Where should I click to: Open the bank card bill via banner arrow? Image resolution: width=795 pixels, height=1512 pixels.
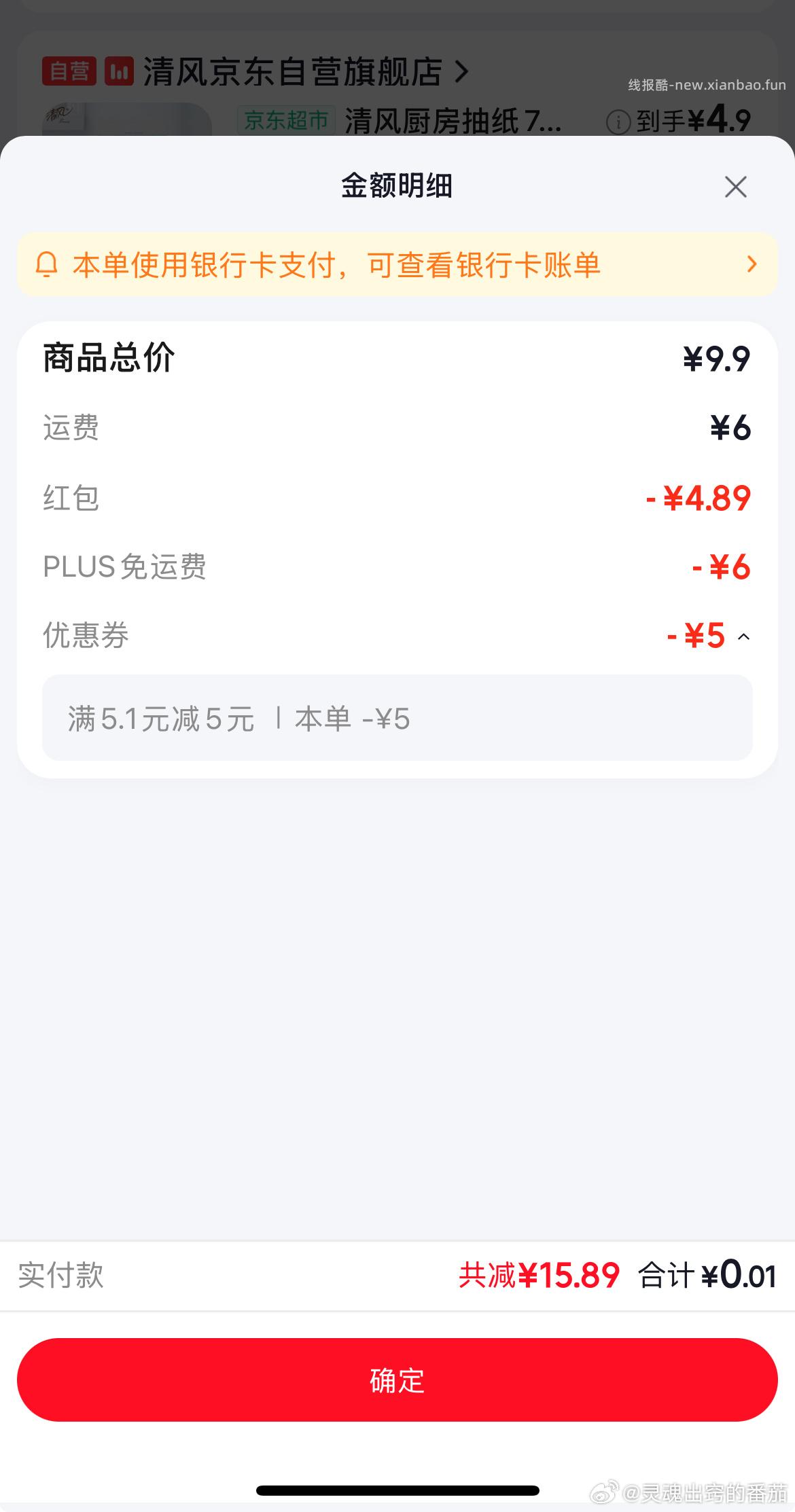point(750,265)
